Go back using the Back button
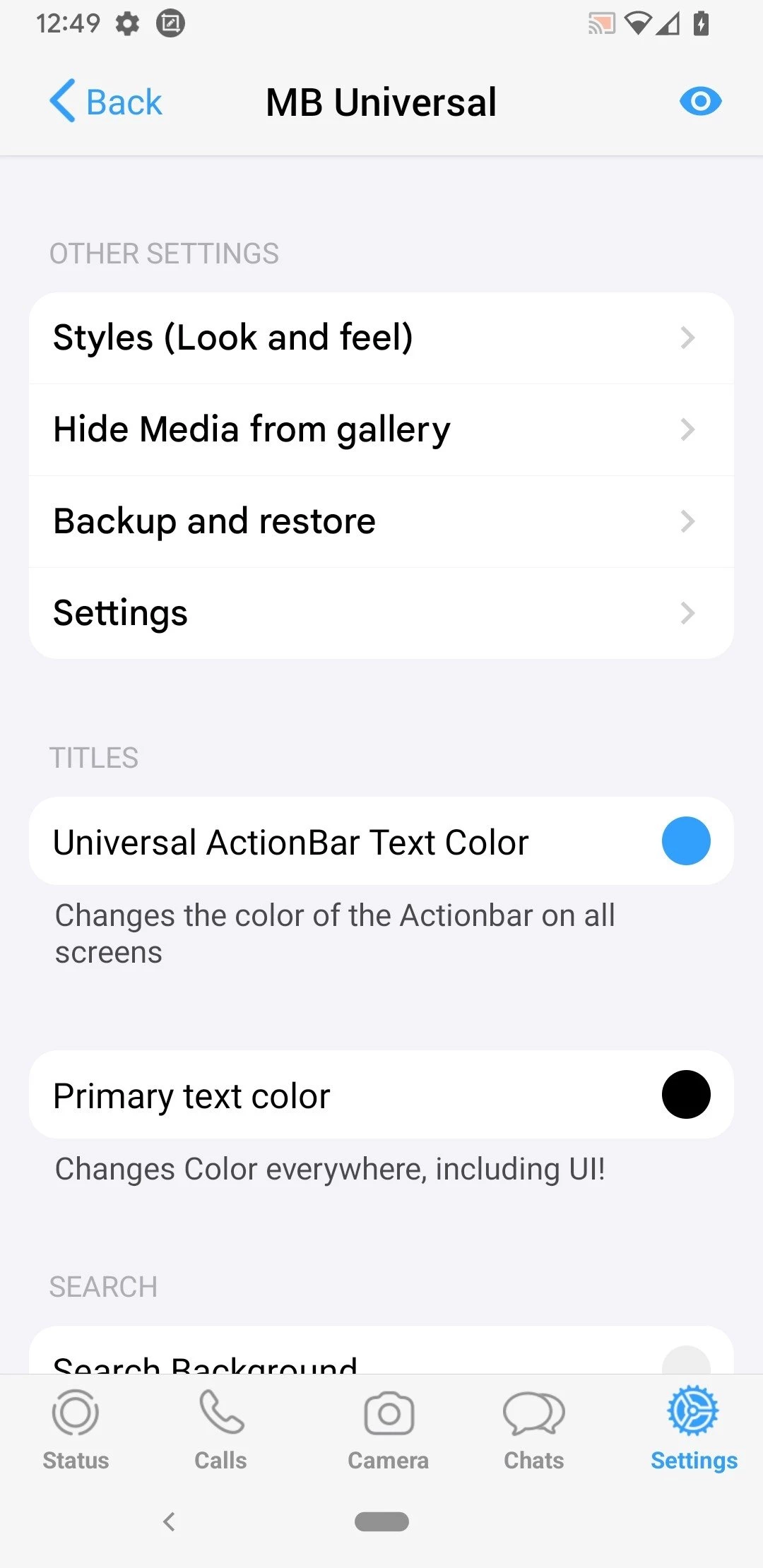 pyautogui.click(x=106, y=102)
